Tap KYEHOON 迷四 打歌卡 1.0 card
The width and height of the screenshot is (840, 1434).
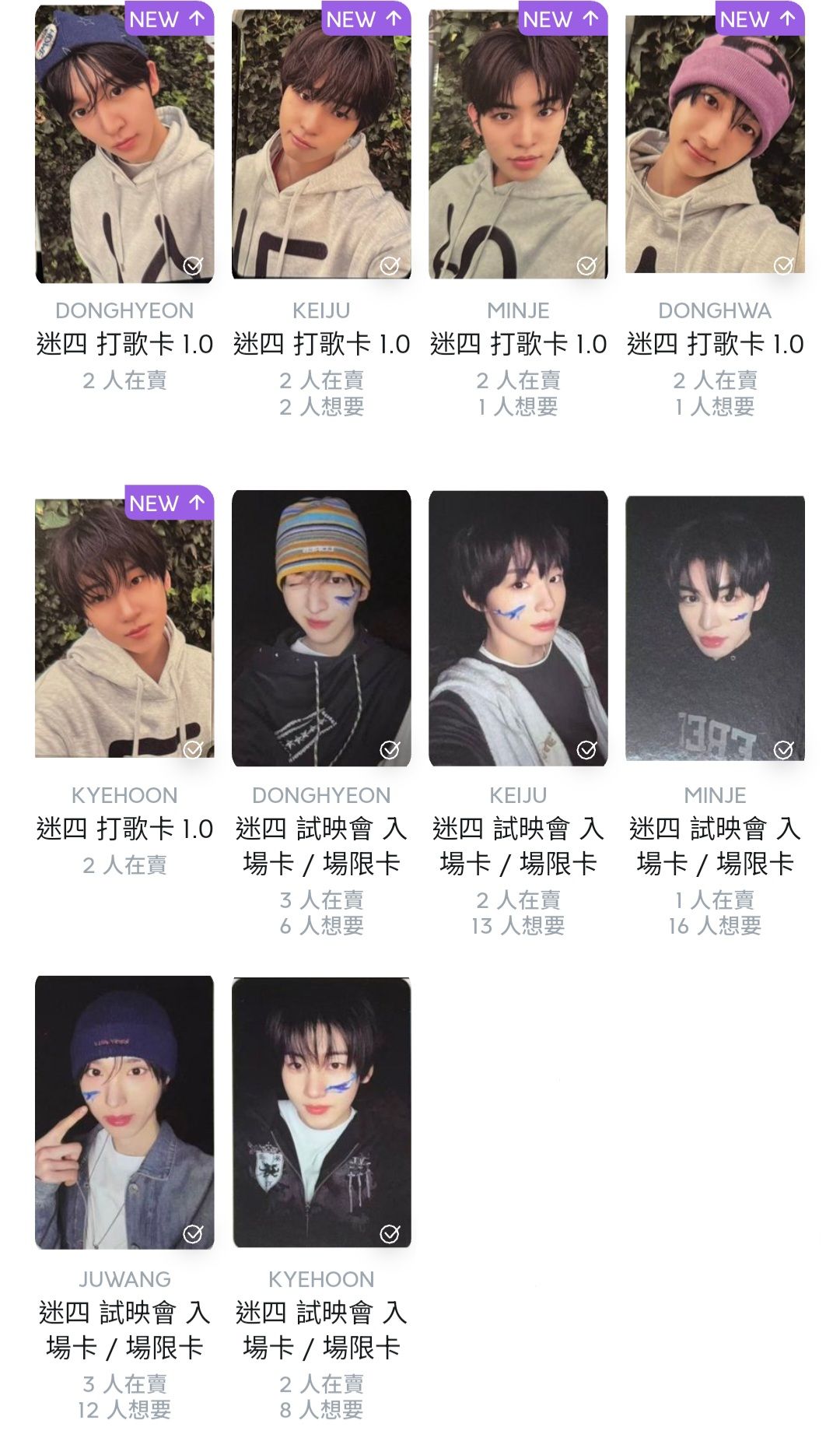124,627
